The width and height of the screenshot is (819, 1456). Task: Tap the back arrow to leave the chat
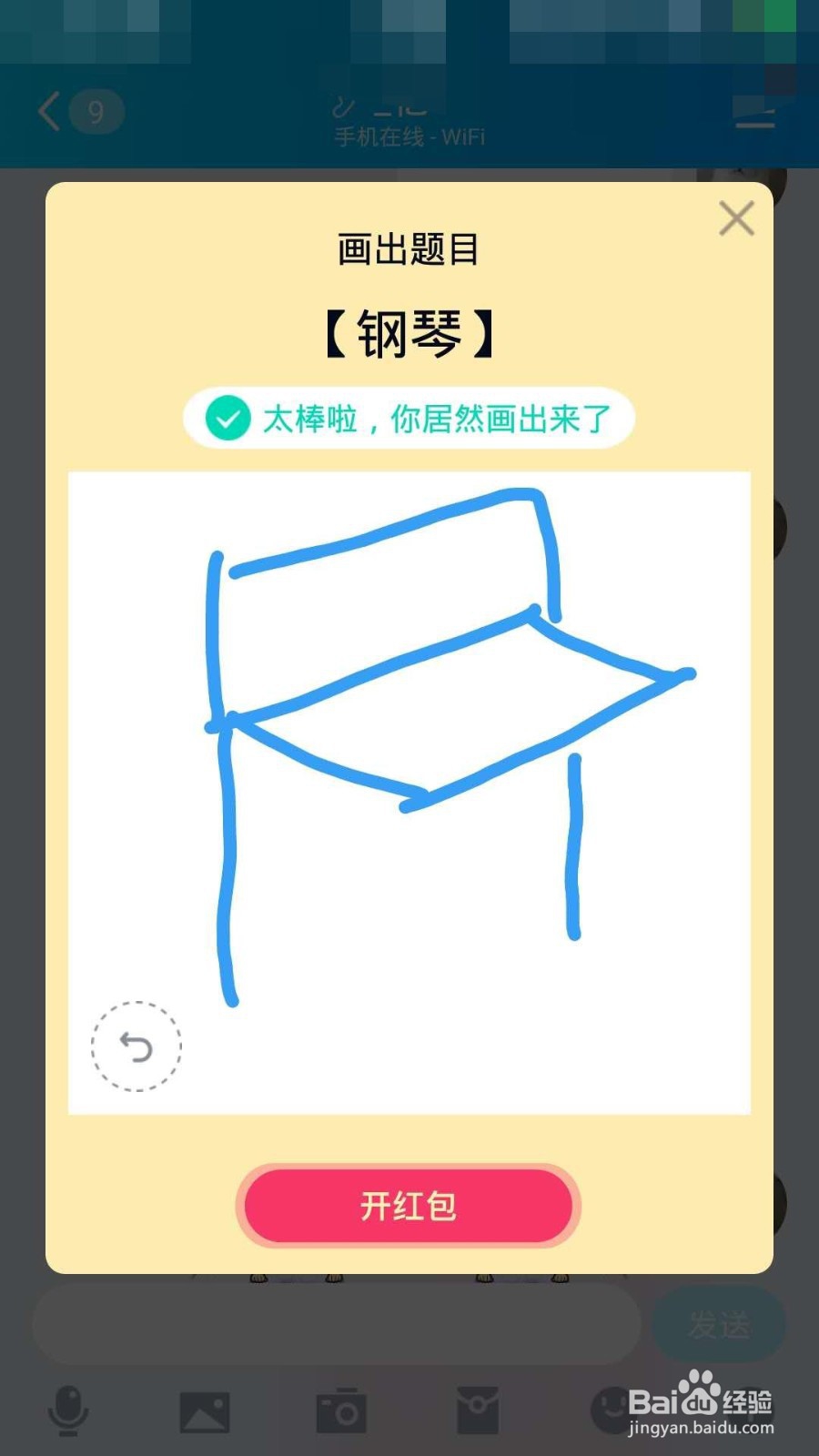[47, 111]
